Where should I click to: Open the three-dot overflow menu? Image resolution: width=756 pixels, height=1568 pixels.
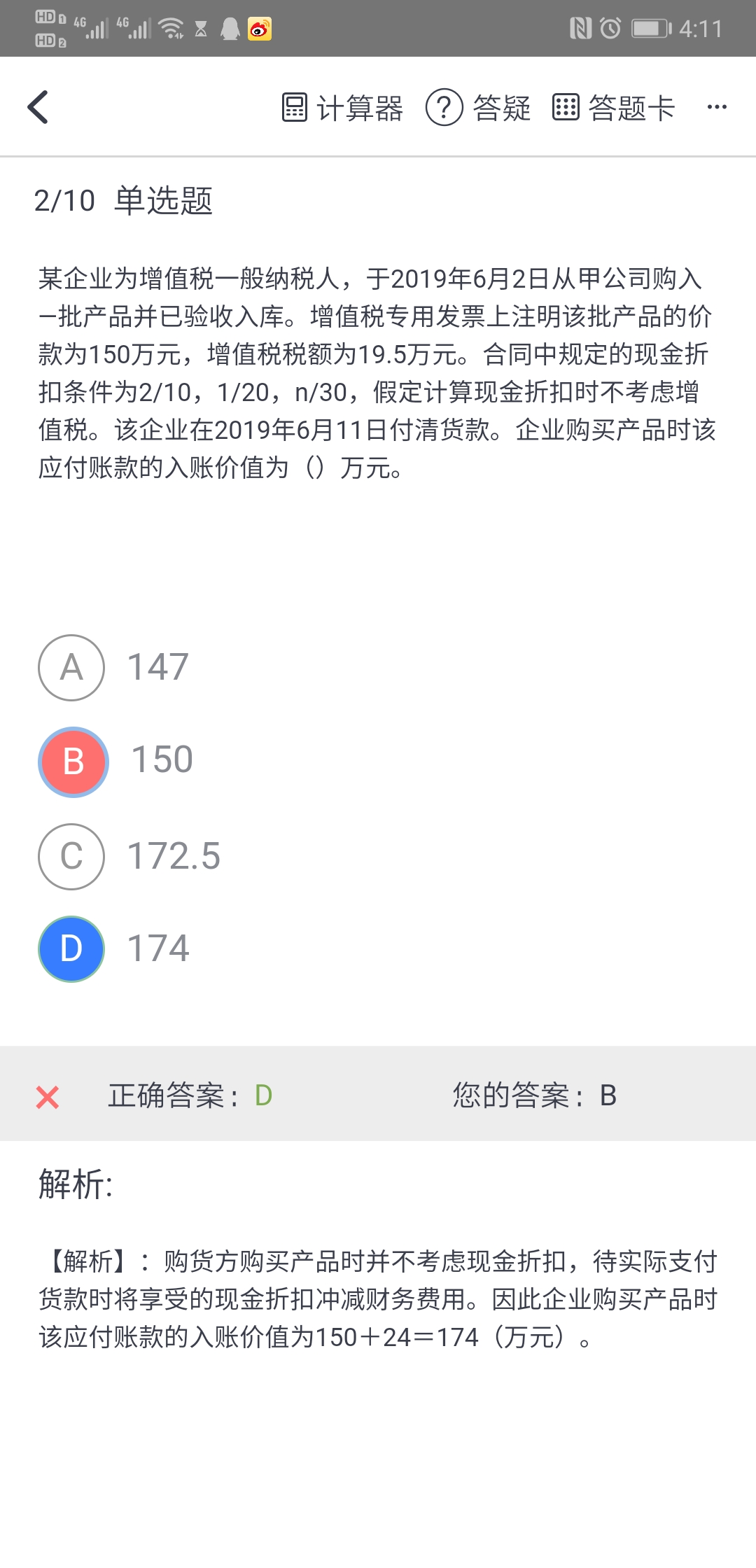click(717, 107)
